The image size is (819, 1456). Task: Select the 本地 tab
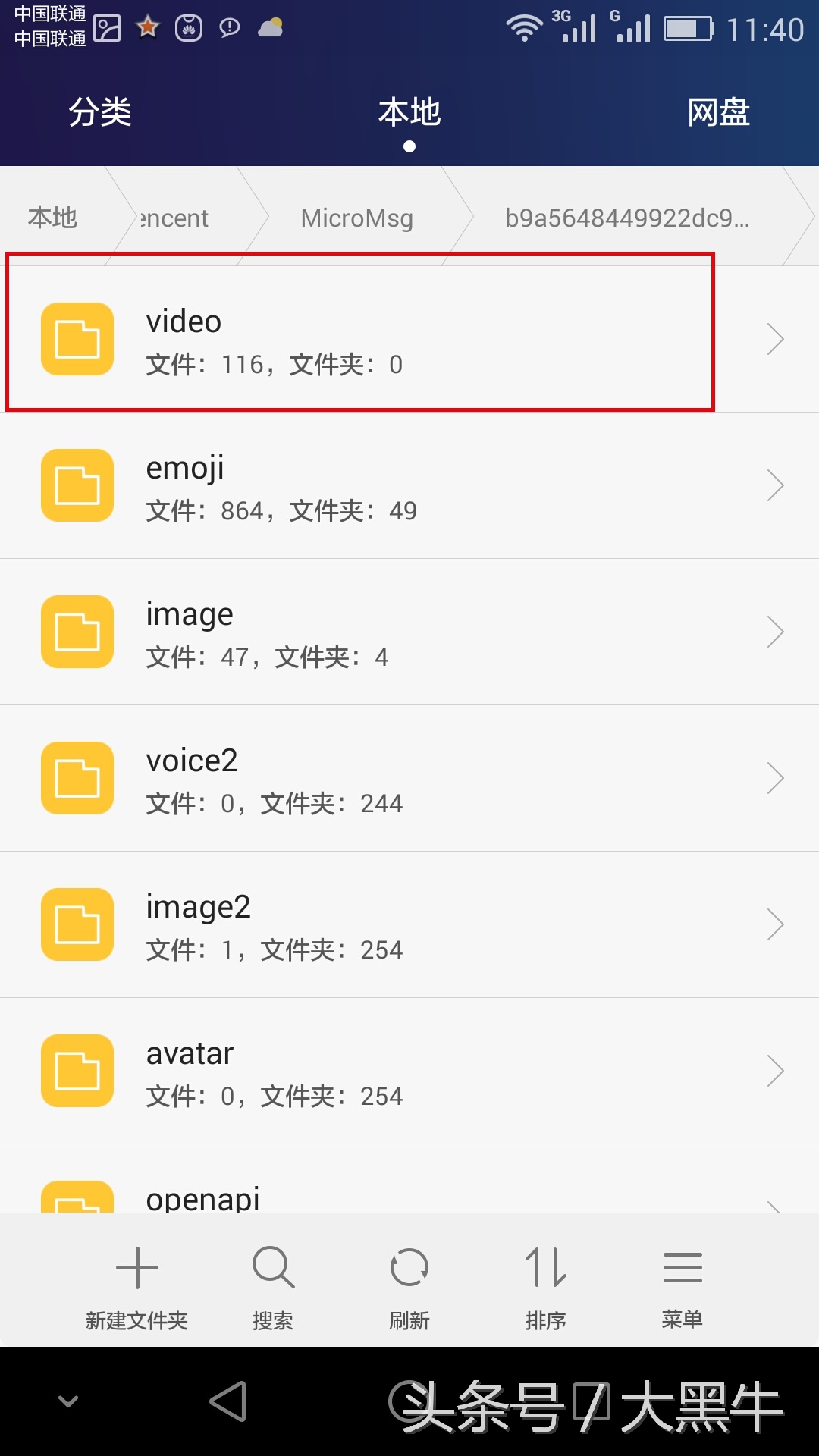click(409, 112)
